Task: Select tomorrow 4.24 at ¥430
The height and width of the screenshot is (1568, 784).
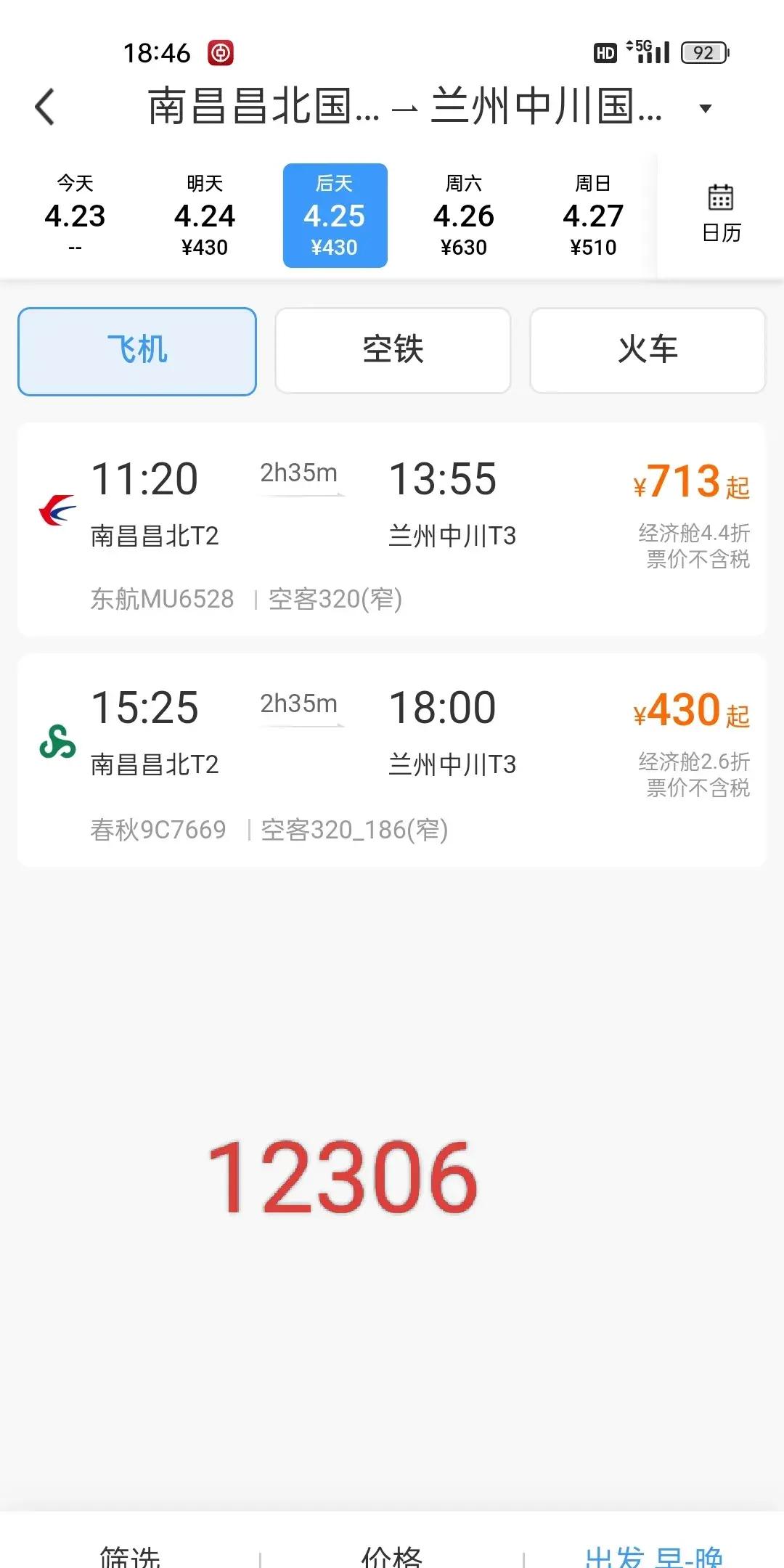Action: click(x=205, y=216)
